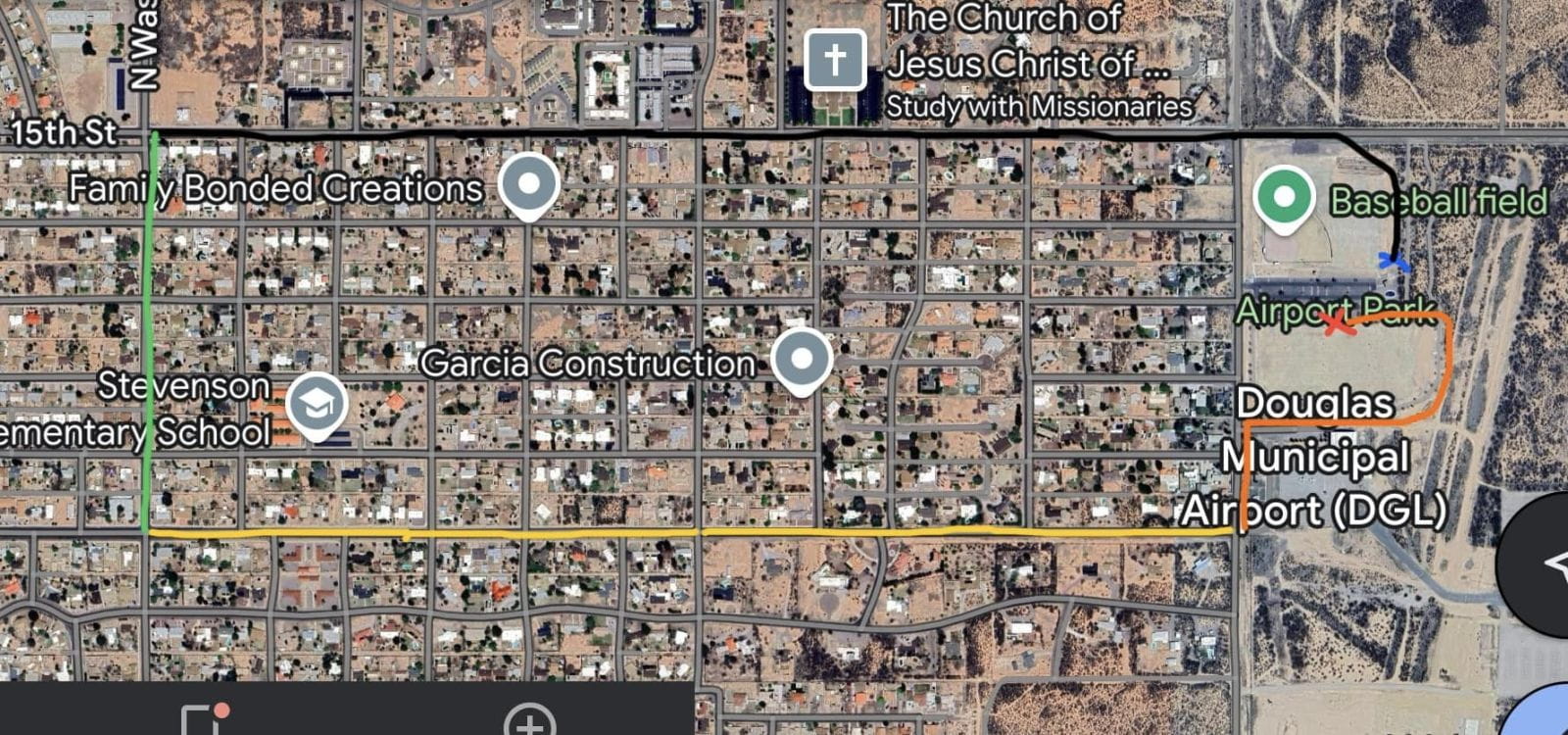Open the Baseball field green pin
The width and height of the screenshot is (1568, 735).
[x=1284, y=196]
